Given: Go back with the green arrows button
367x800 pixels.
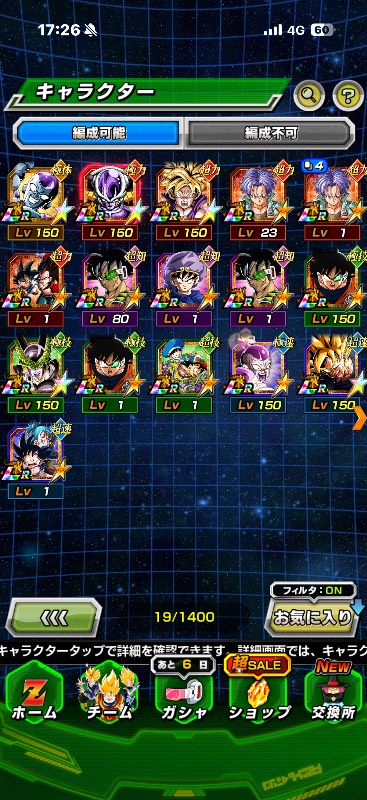Looking at the screenshot, I should pyautogui.click(x=54, y=617).
